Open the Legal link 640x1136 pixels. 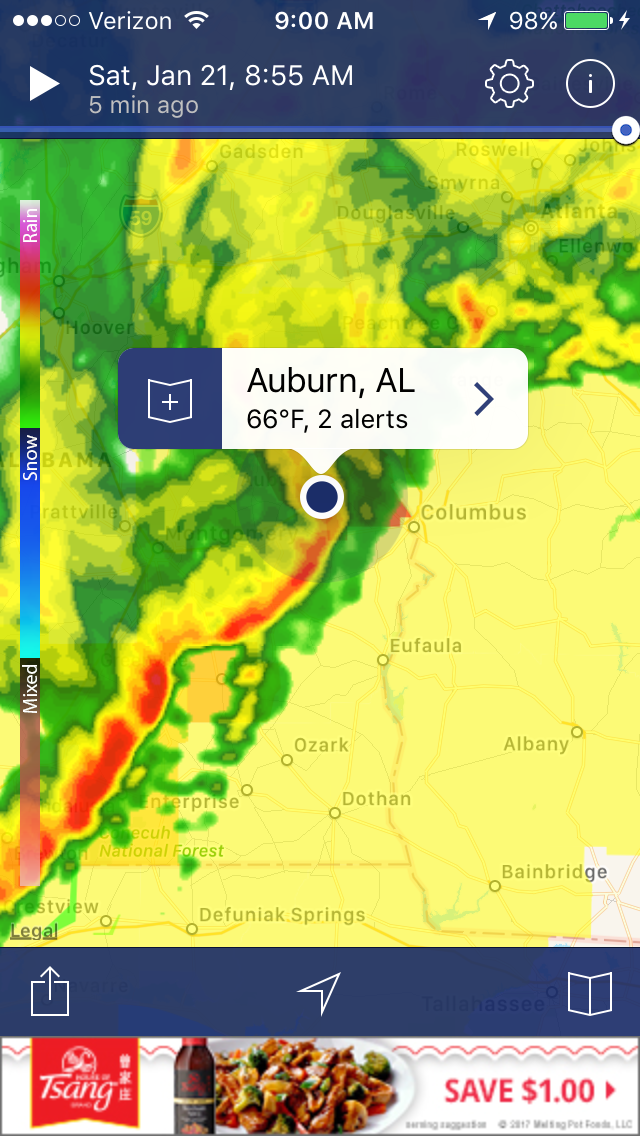pyautogui.click(x=33, y=931)
